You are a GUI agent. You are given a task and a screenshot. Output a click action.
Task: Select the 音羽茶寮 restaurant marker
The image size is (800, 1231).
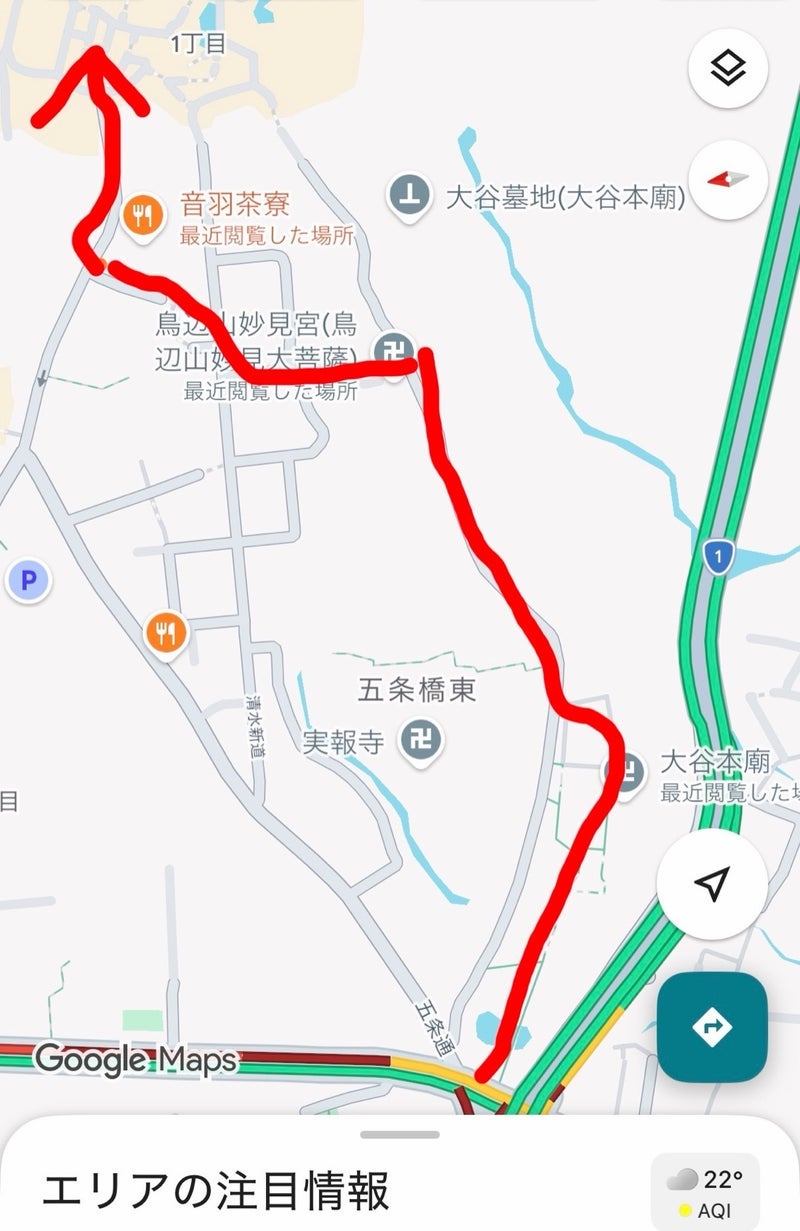142,213
